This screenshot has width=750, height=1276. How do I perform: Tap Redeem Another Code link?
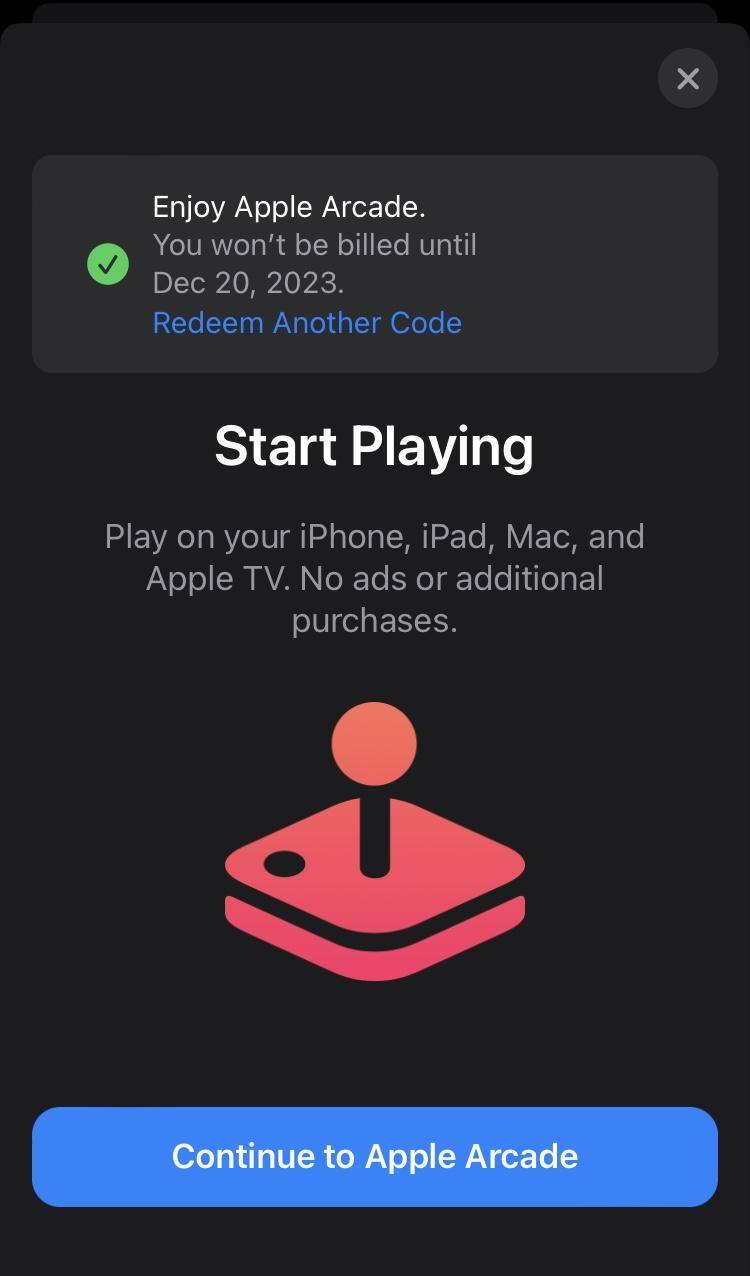[x=307, y=323]
